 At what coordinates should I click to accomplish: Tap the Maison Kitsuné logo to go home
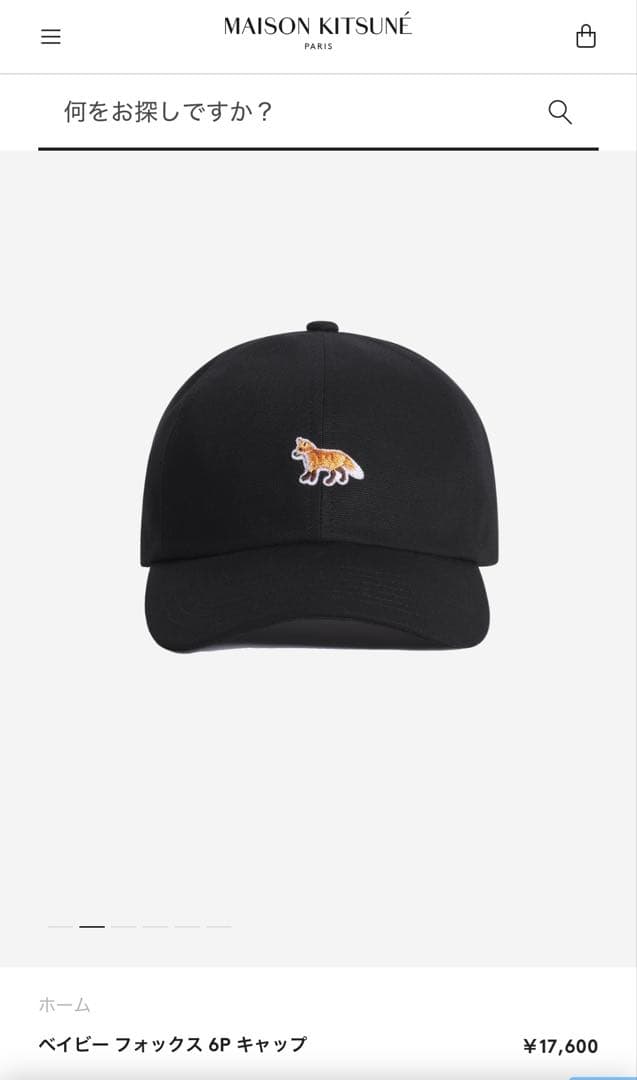click(318, 31)
